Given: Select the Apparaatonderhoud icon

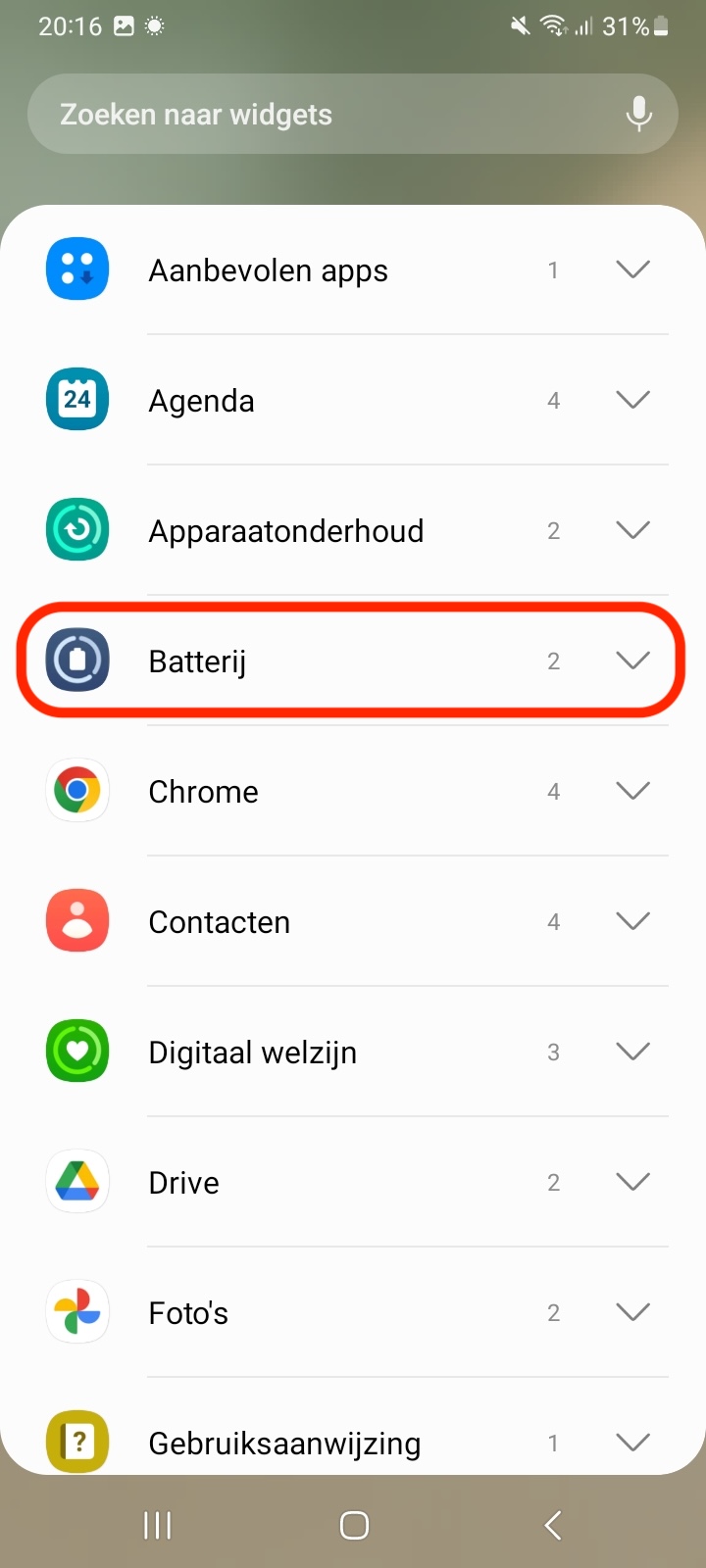Looking at the screenshot, I should coord(76,529).
